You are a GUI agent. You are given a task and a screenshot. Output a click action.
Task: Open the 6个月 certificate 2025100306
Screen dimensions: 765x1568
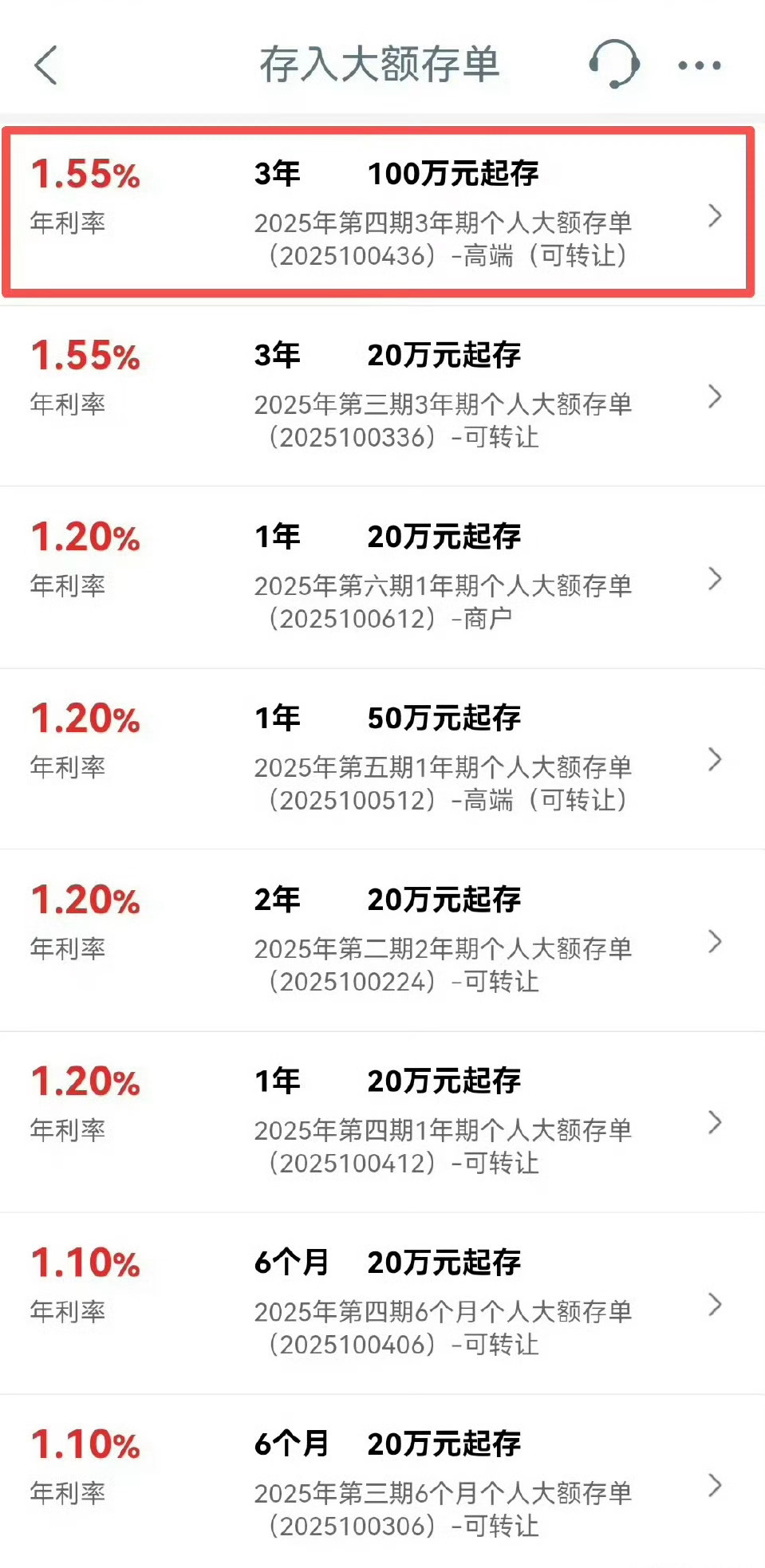click(382, 1482)
